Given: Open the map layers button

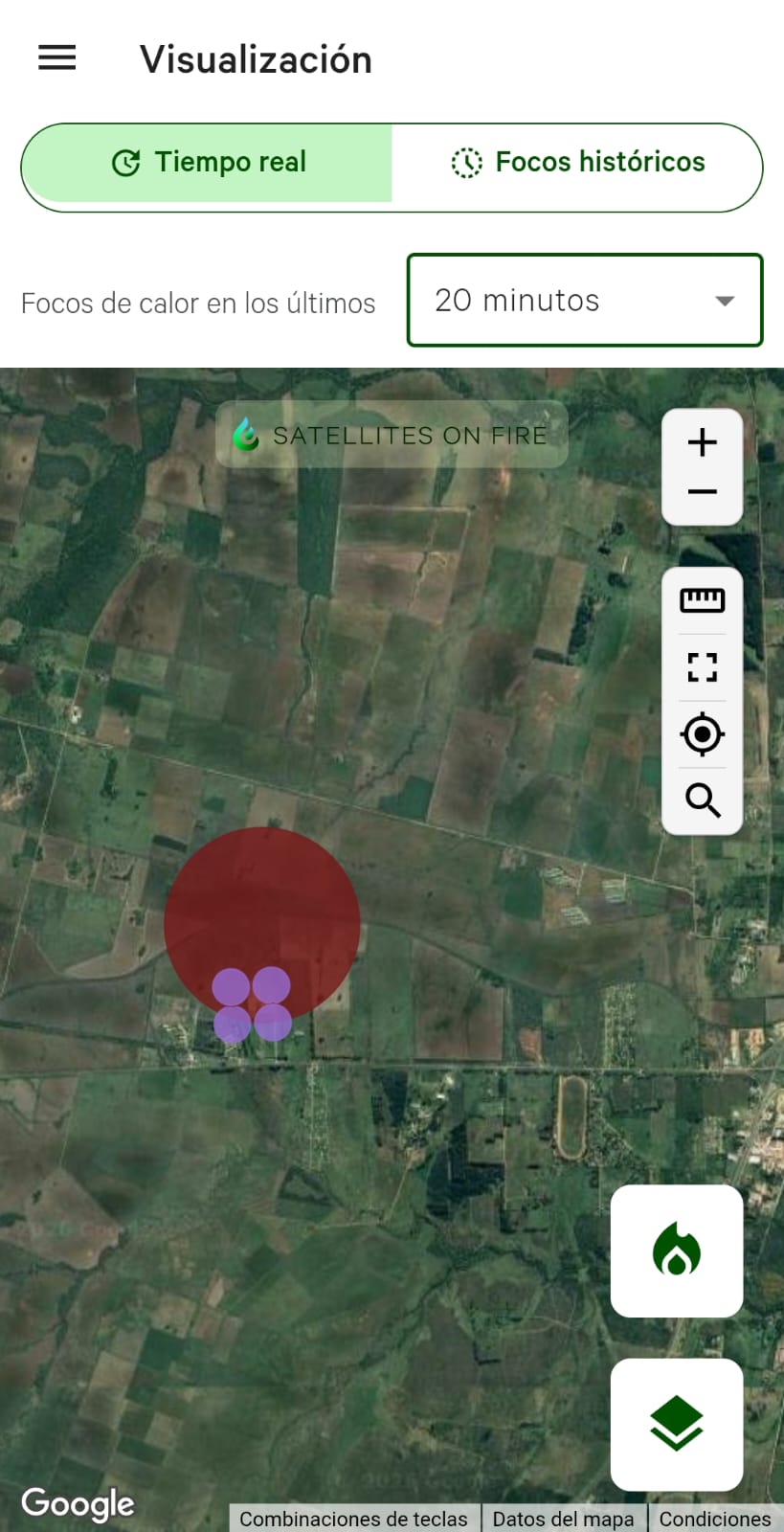Looking at the screenshot, I should [x=677, y=1424].
